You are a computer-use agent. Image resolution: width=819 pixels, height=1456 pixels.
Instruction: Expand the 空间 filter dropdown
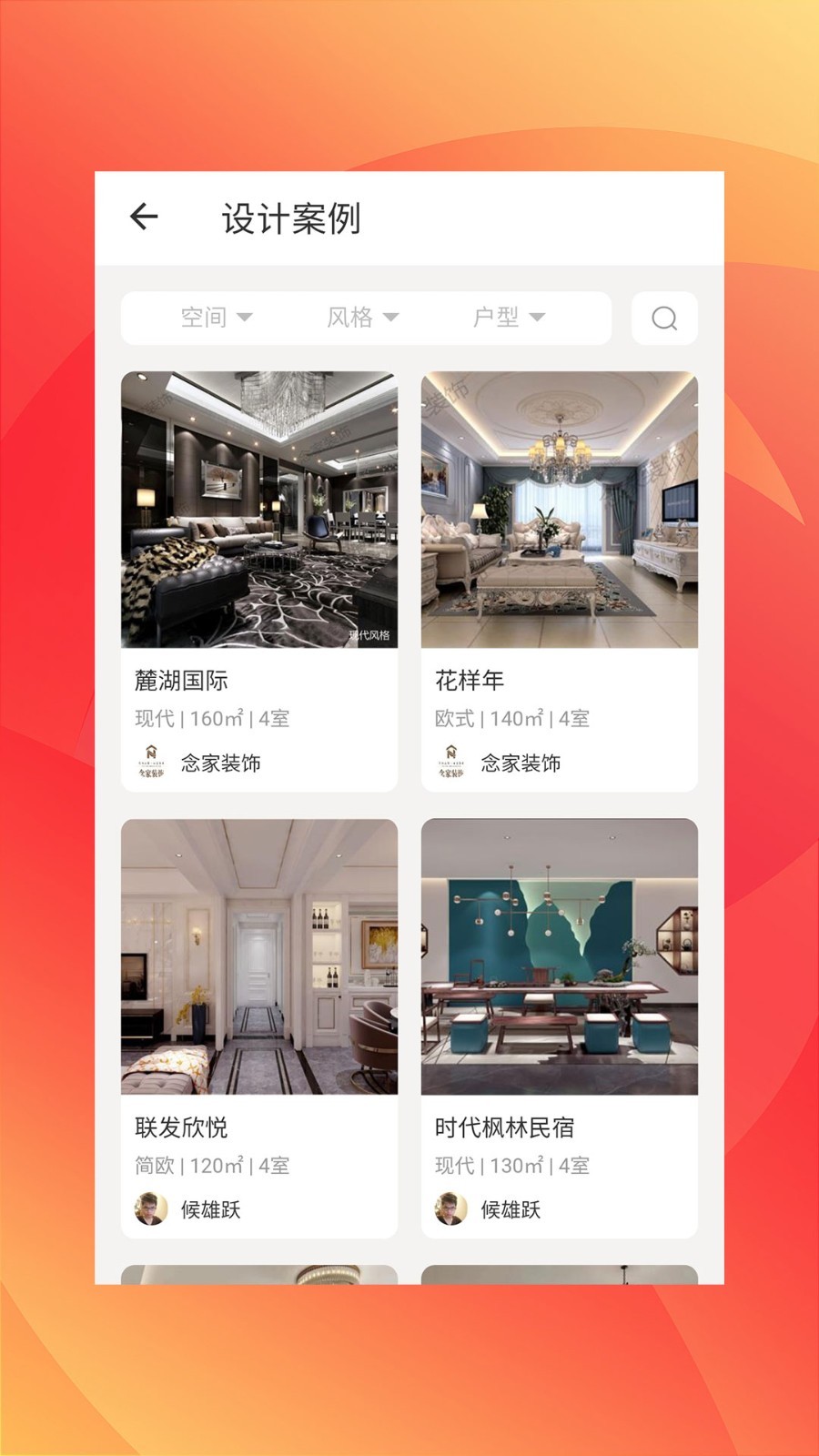coord(217,318)
